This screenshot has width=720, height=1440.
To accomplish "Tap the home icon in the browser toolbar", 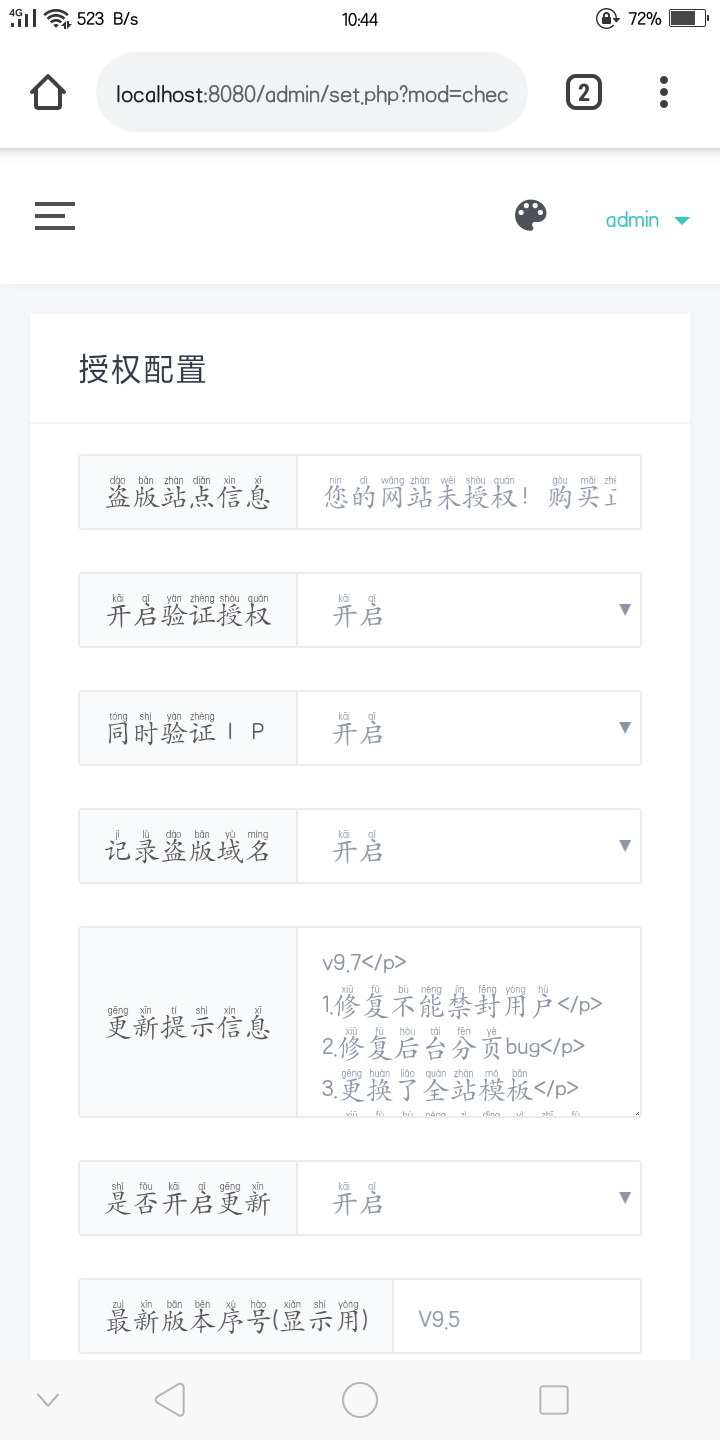I will pyautogui.click(x=47, y=91).
